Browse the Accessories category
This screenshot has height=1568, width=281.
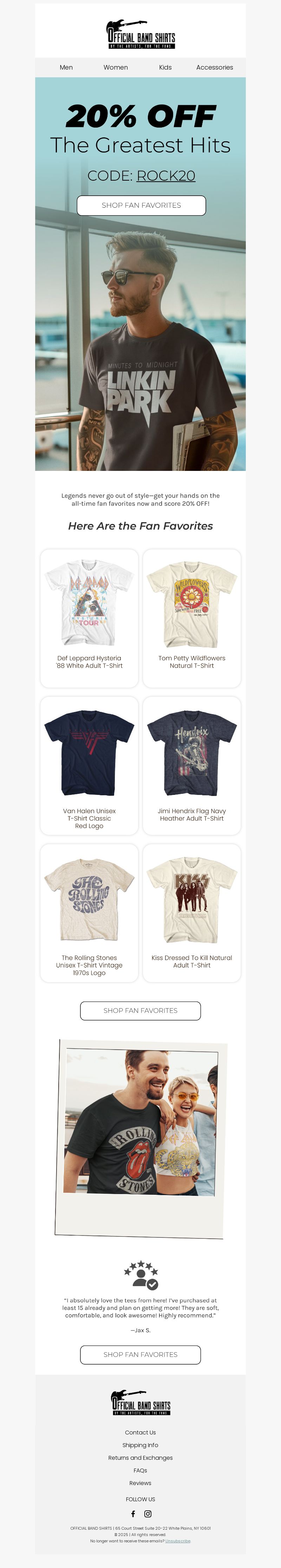[x=214, y=67]
